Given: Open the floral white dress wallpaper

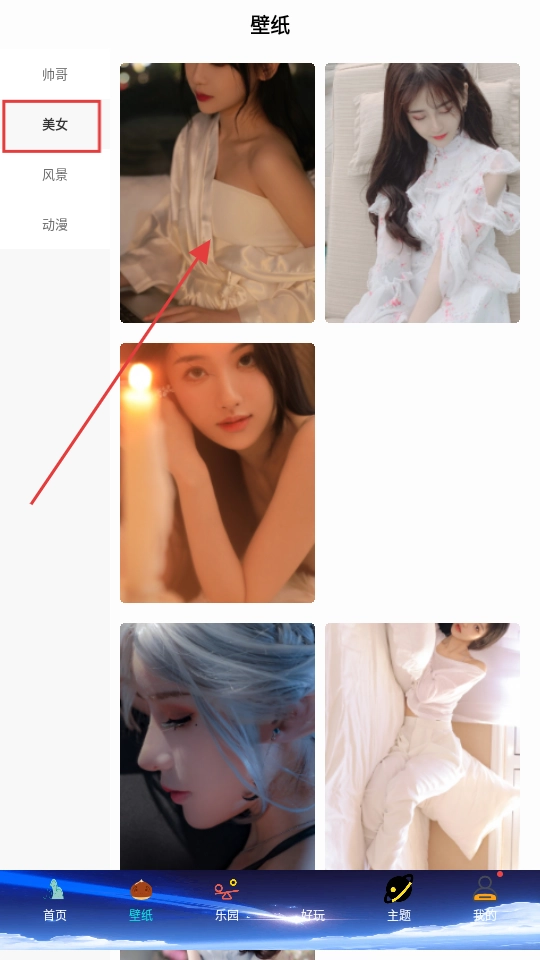Looking at the screenshot, I should (422, 193).
